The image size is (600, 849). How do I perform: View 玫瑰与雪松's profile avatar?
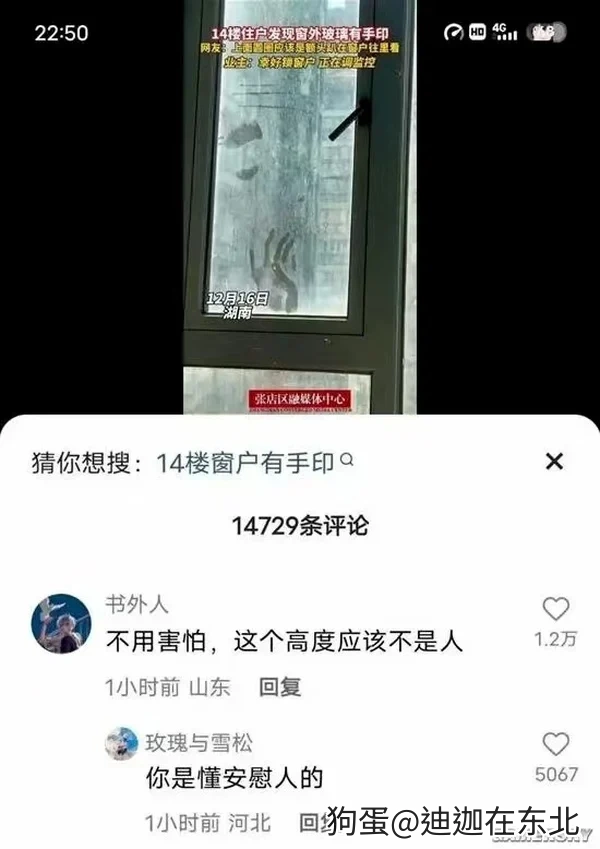tap(121, 743)
